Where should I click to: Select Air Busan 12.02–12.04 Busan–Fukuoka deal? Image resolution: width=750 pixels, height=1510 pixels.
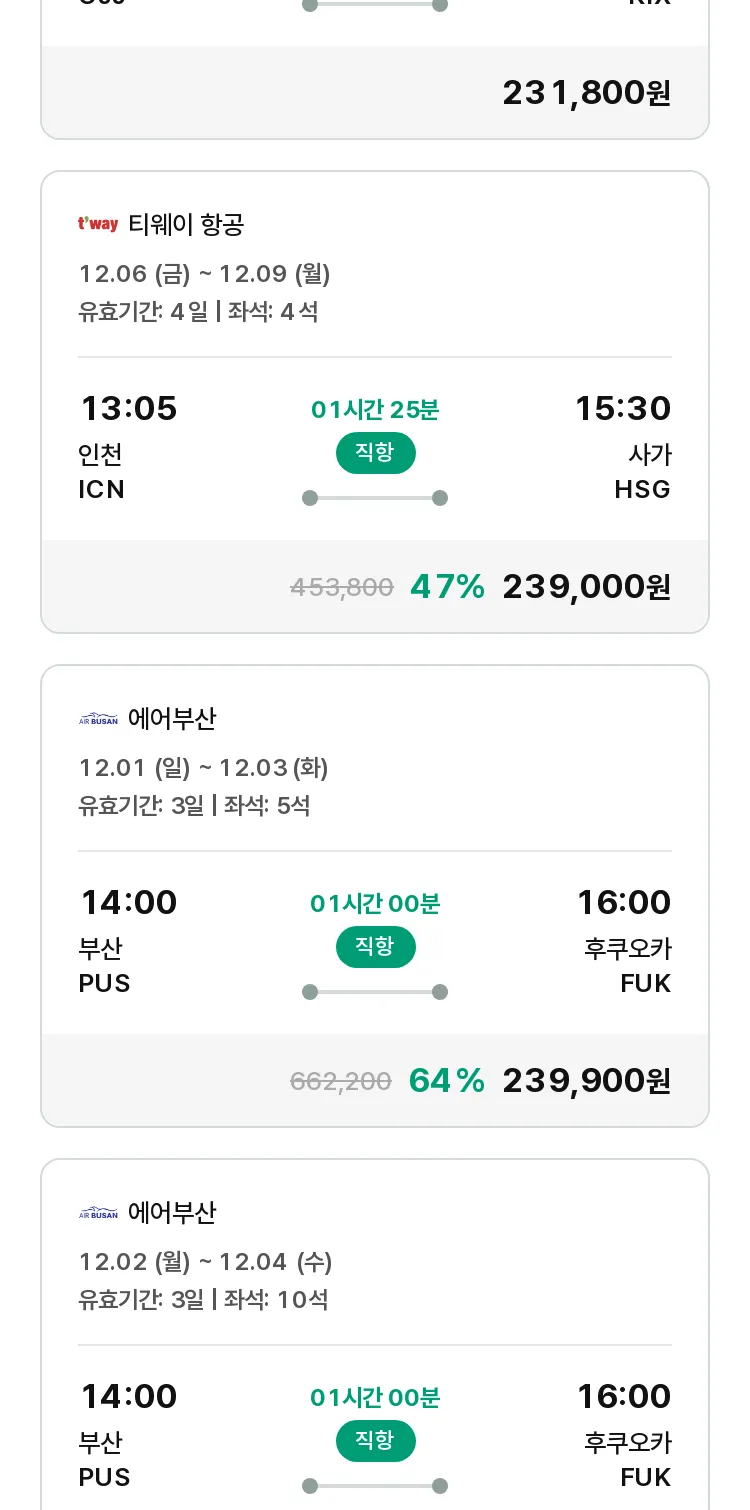[375, 1335]
